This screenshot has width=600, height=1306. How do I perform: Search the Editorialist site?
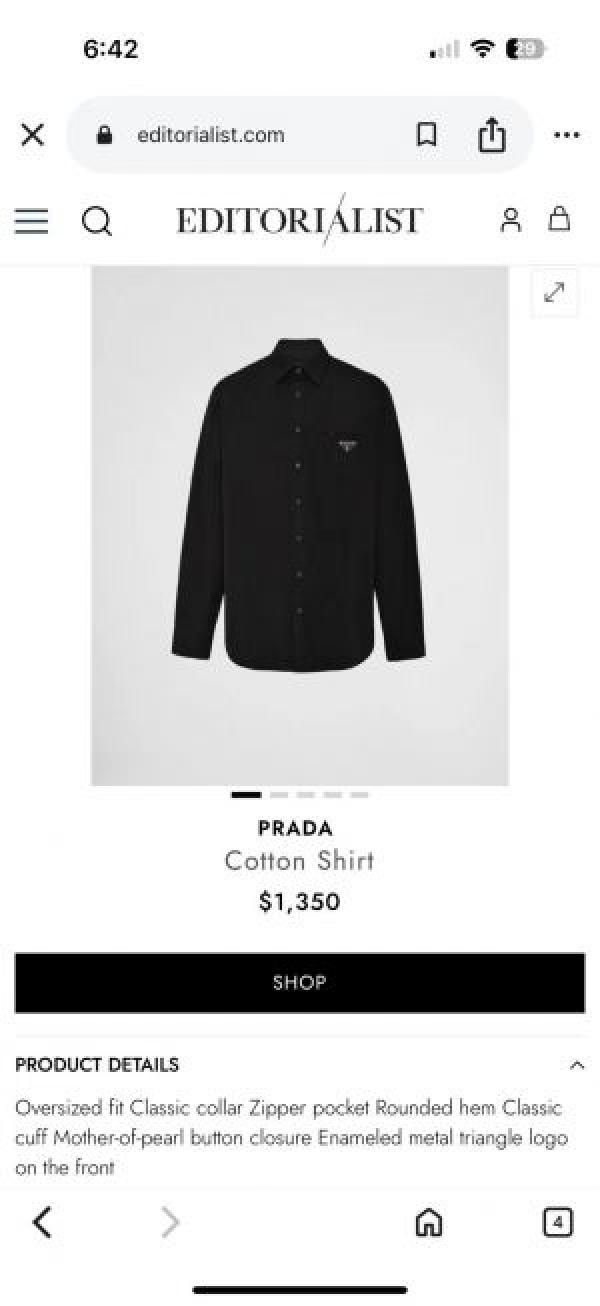[96, 220]
